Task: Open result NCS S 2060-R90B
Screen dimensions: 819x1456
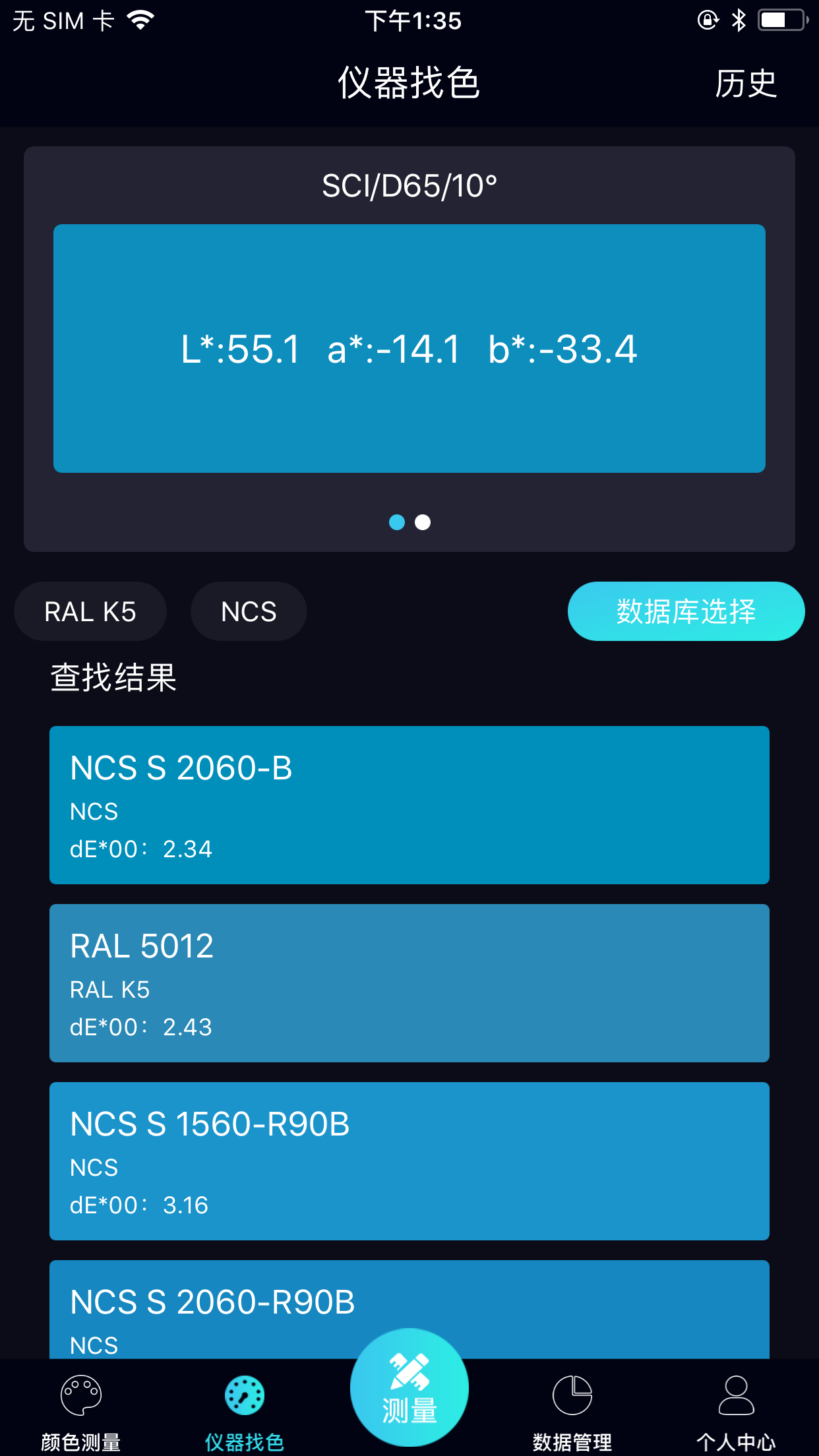Action: click(x=409, y=1309)
